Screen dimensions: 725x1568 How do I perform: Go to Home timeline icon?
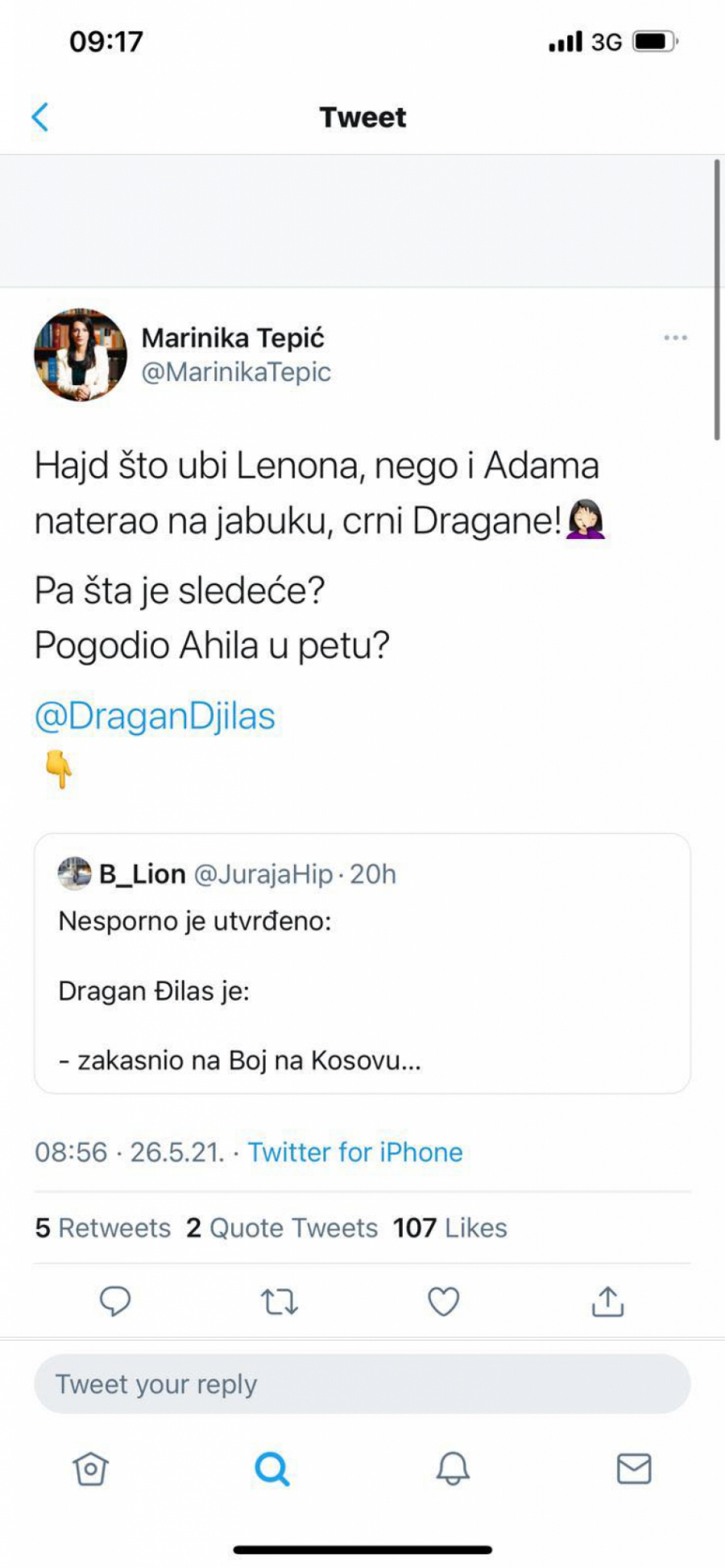pos(91,1468)
